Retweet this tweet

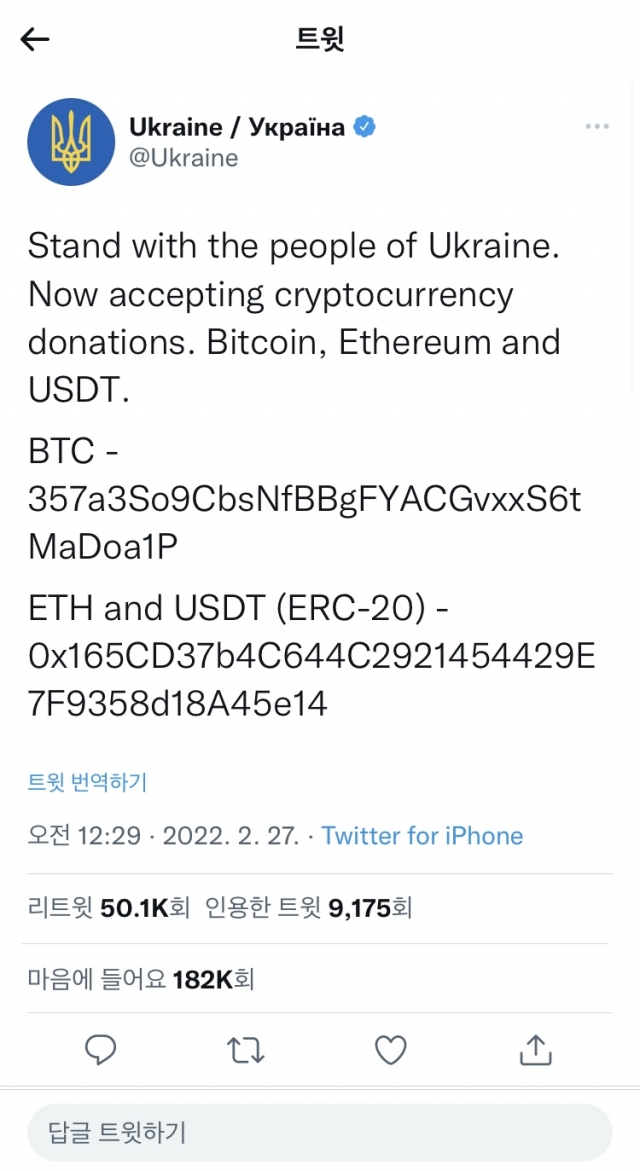click(246, 1050)
